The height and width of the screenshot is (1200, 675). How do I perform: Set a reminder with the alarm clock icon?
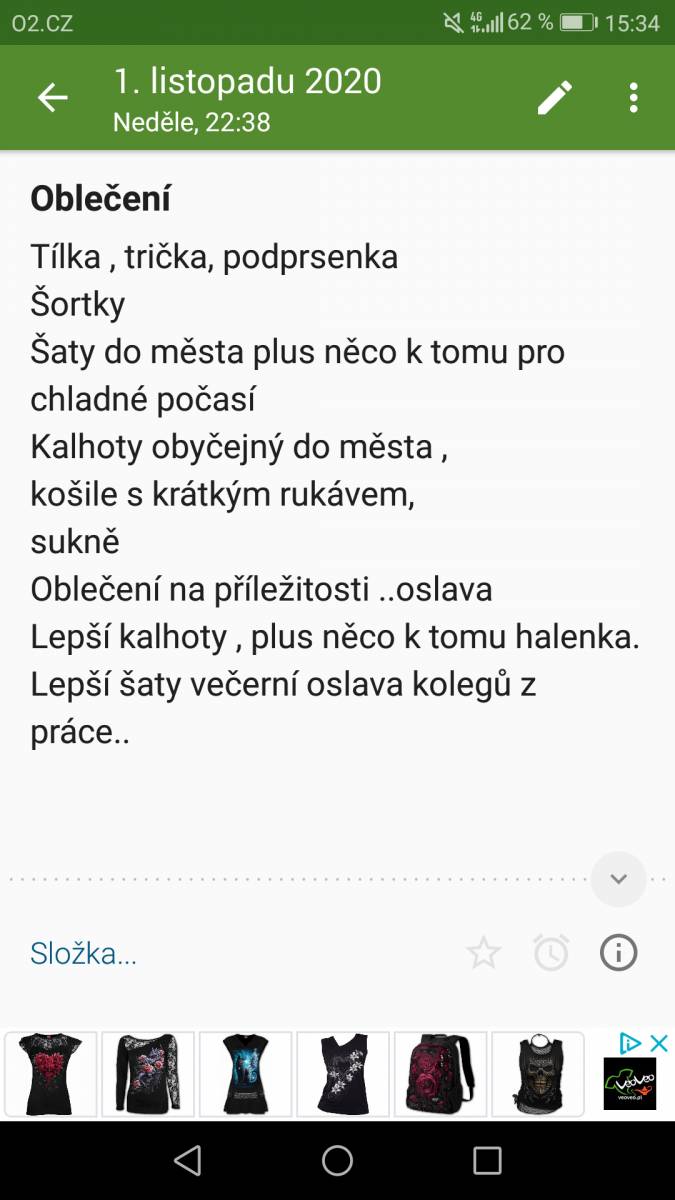click(551, 953)
